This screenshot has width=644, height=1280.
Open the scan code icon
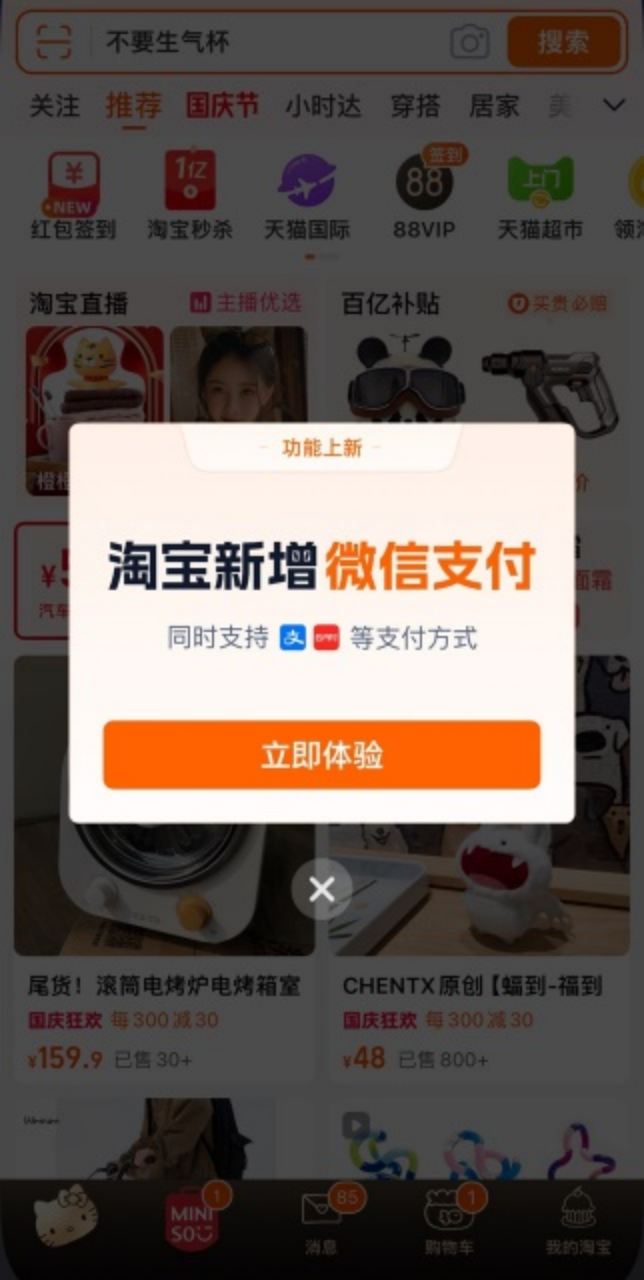[54, 42]
